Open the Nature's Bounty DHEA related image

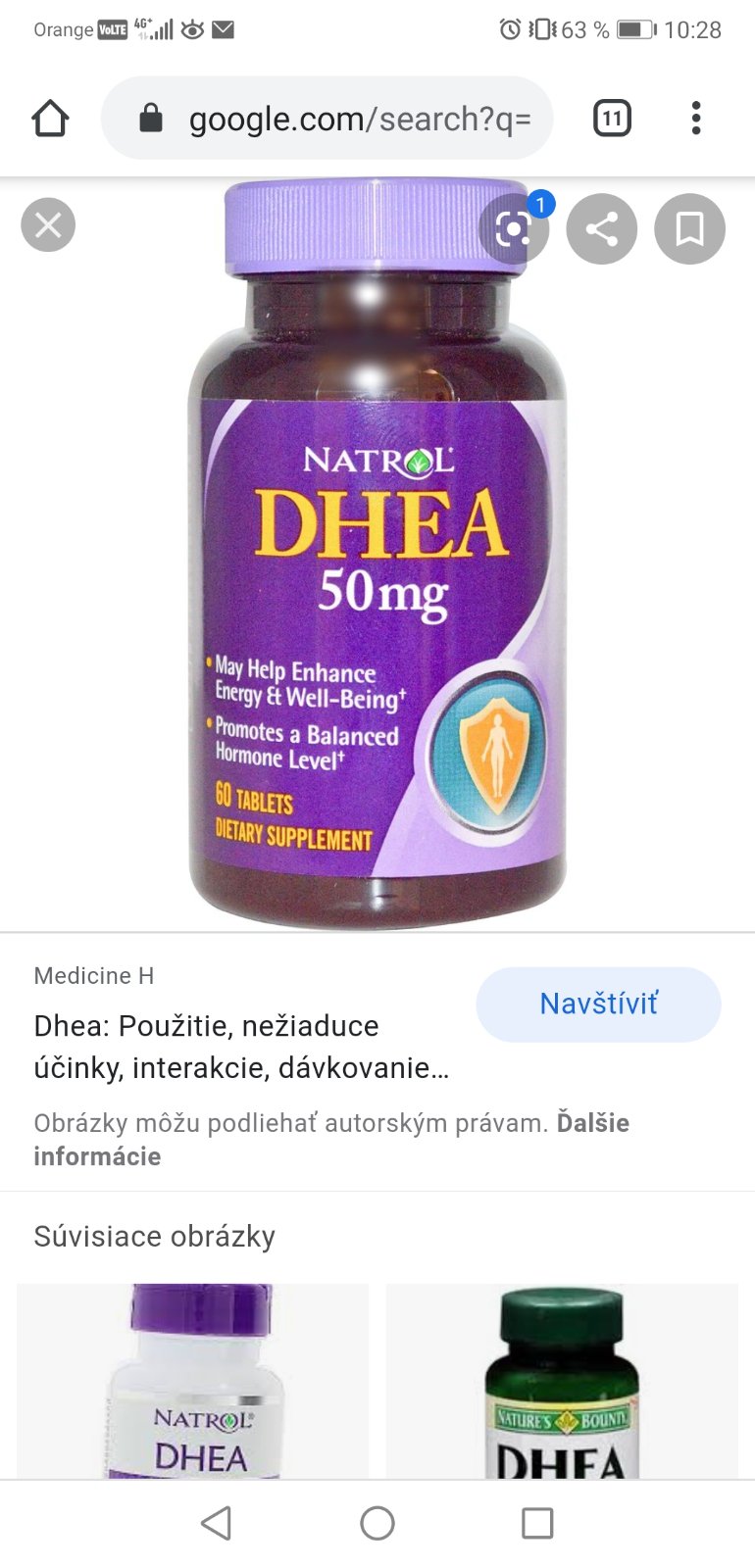click(x=562, y=1380)
